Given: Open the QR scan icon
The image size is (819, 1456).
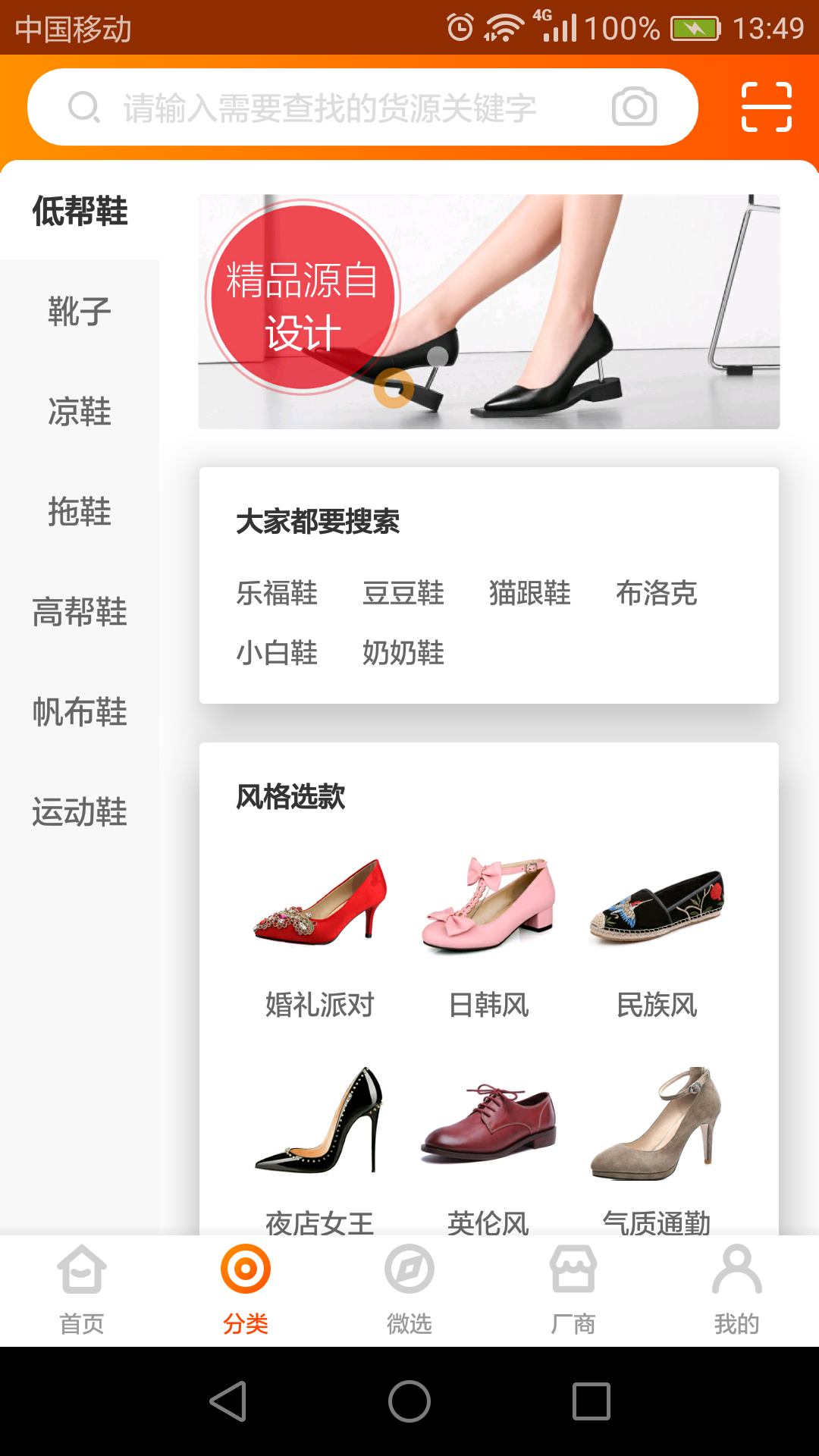Looking at the screenshot, I should point(766,107).
